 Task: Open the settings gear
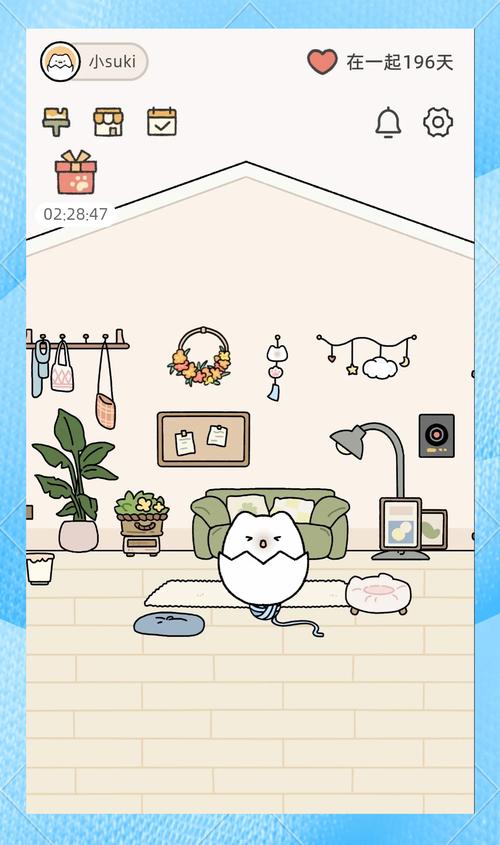point(438,122)
